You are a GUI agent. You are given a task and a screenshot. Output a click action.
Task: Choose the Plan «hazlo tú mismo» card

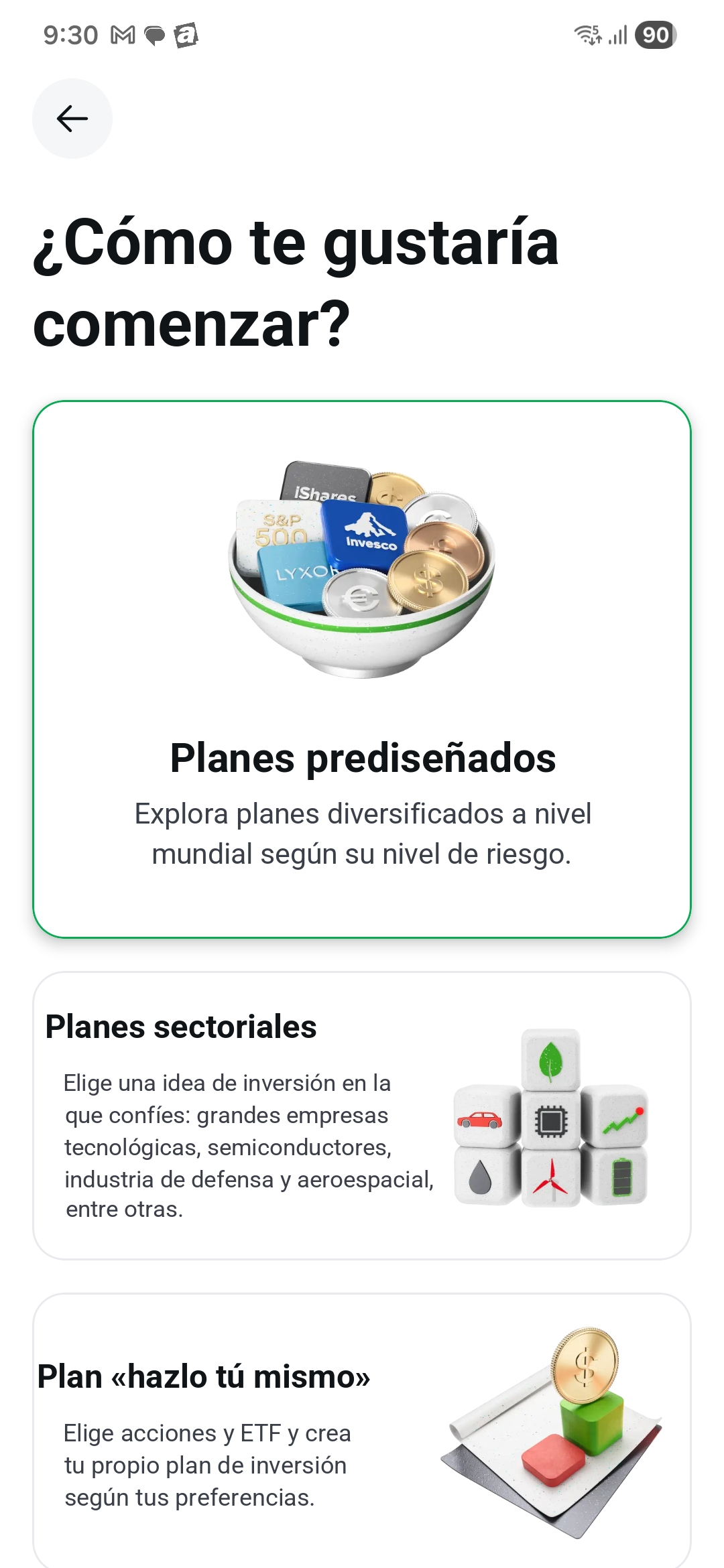362,1431
